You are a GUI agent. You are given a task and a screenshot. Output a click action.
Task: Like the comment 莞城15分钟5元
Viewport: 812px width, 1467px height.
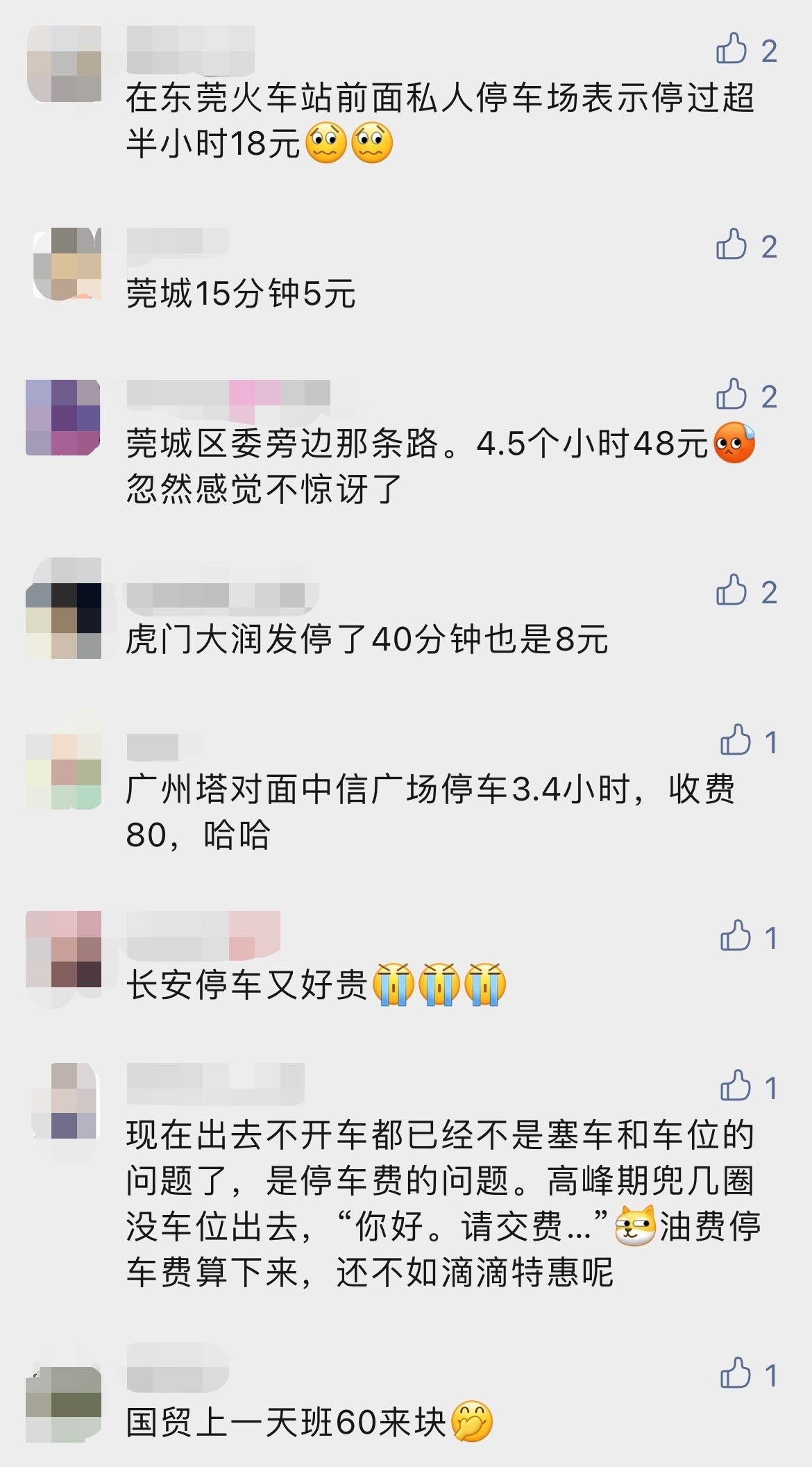(731, 245)
